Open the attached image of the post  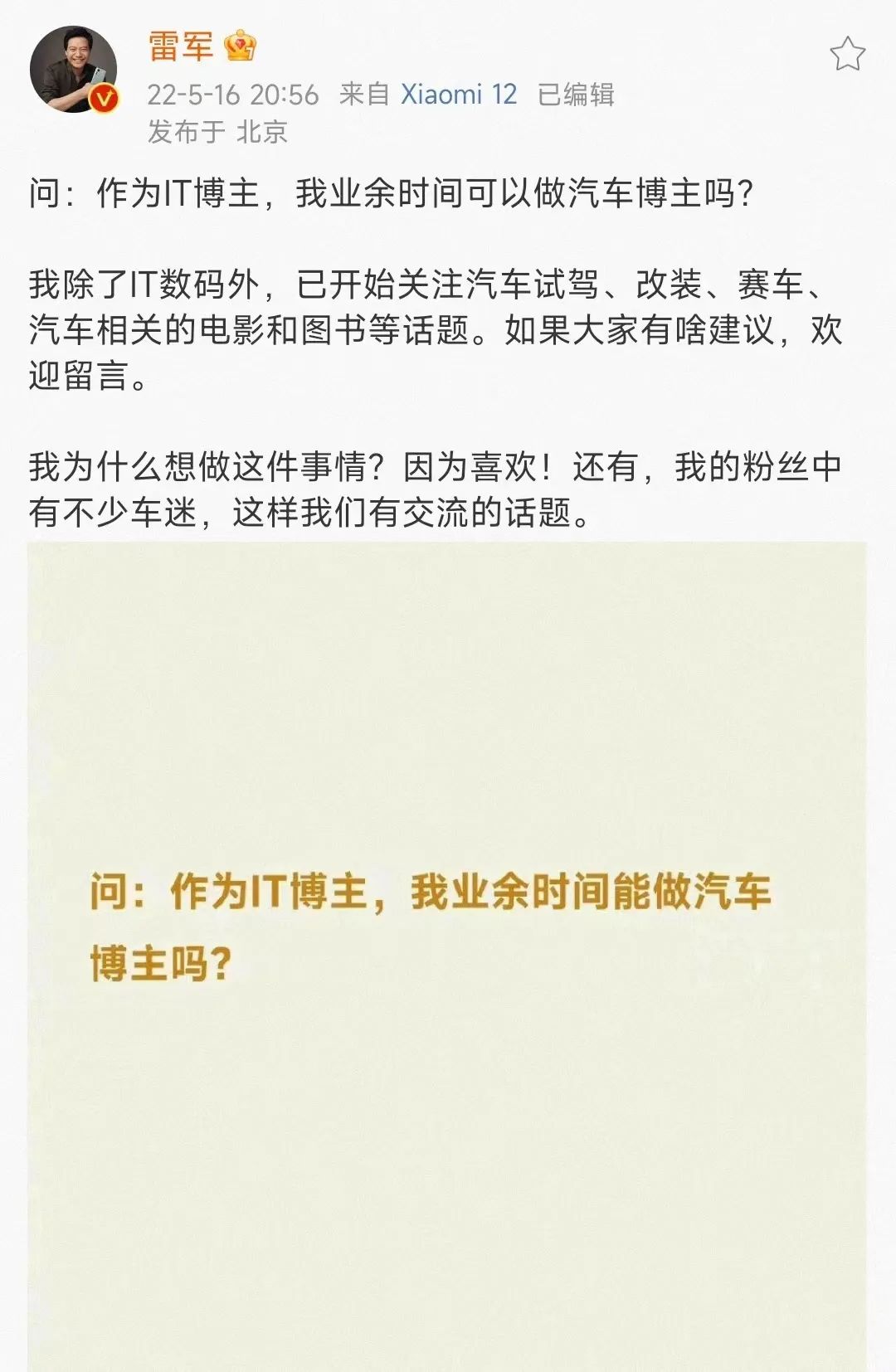(446, 954)
